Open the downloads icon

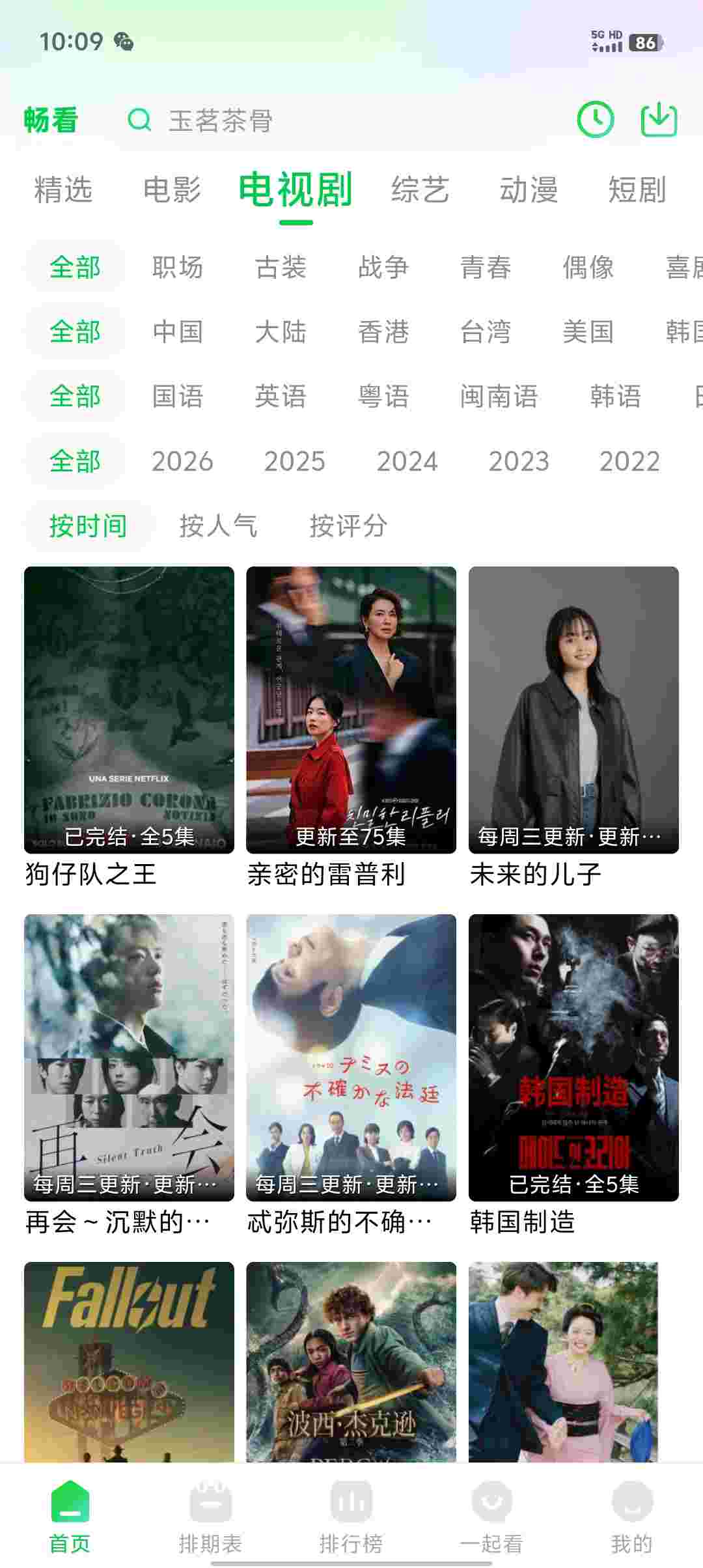point(659,120)
